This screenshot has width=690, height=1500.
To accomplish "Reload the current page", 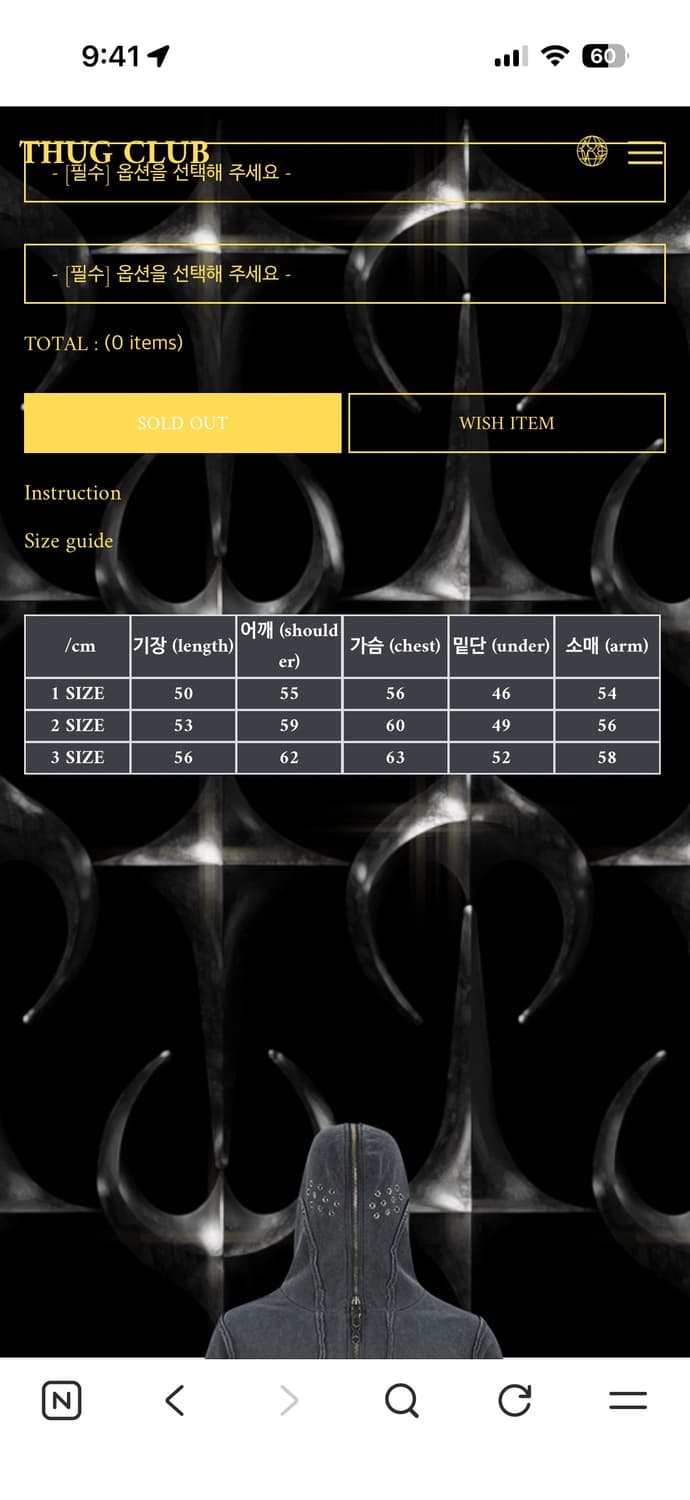I will pos(515,1400).
